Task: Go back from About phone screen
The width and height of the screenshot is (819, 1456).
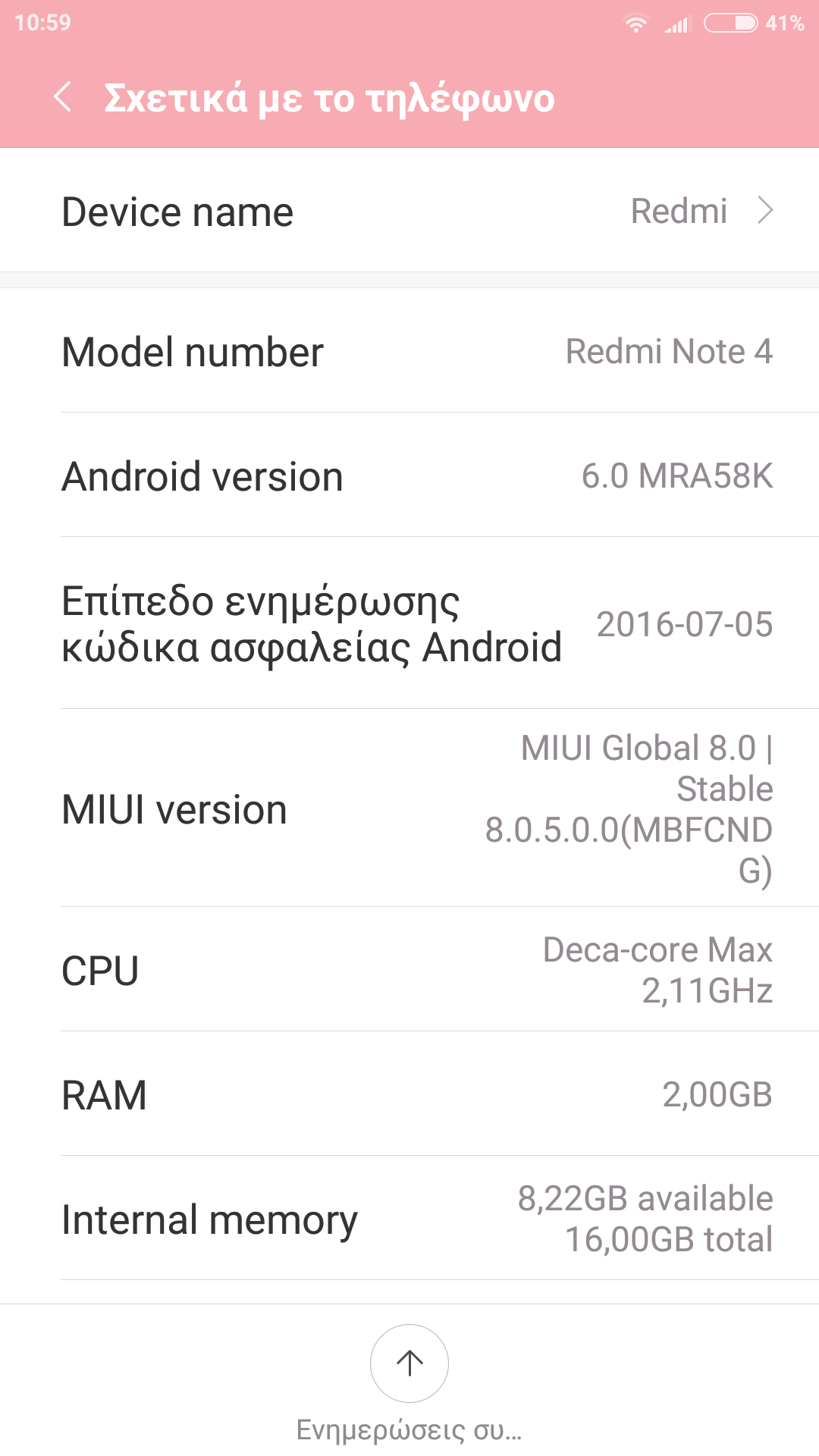Action: 64,97
